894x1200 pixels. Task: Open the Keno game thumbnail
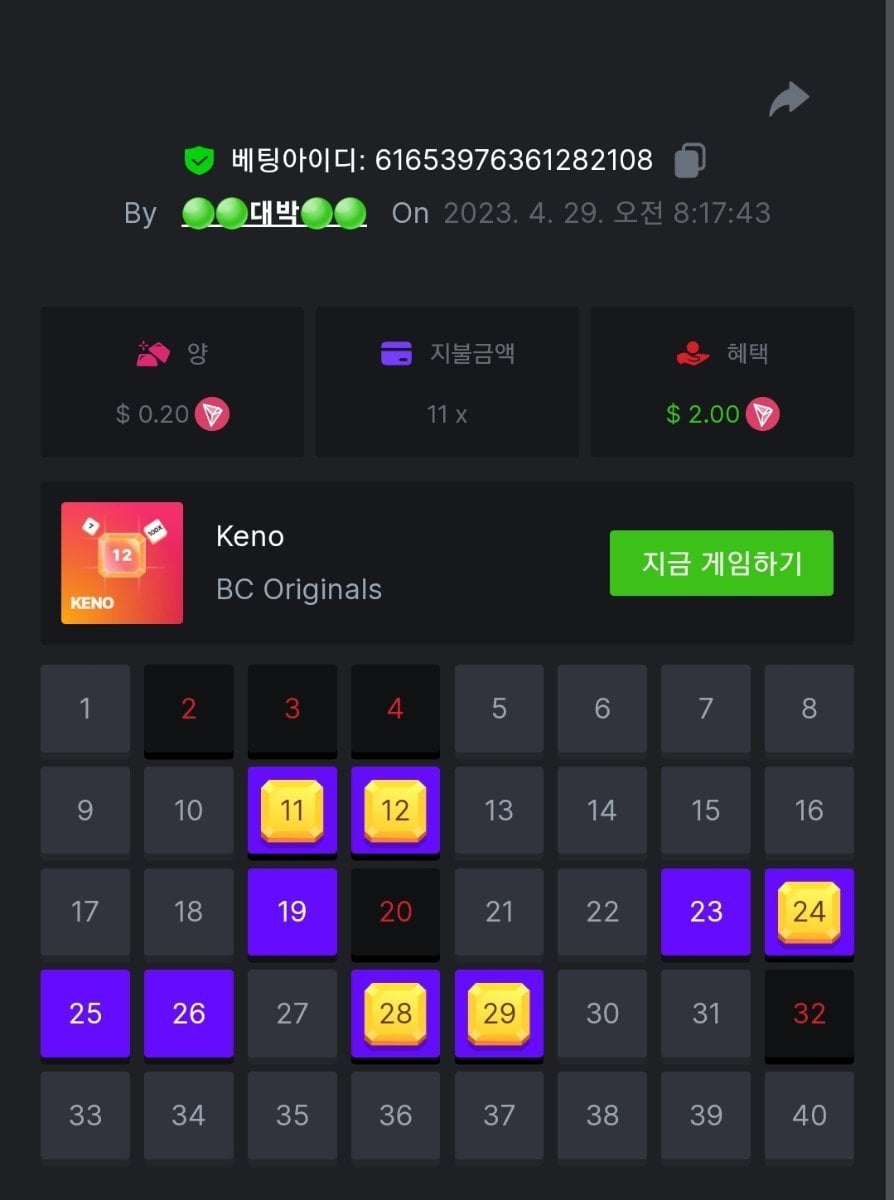(x=122, y=563)
